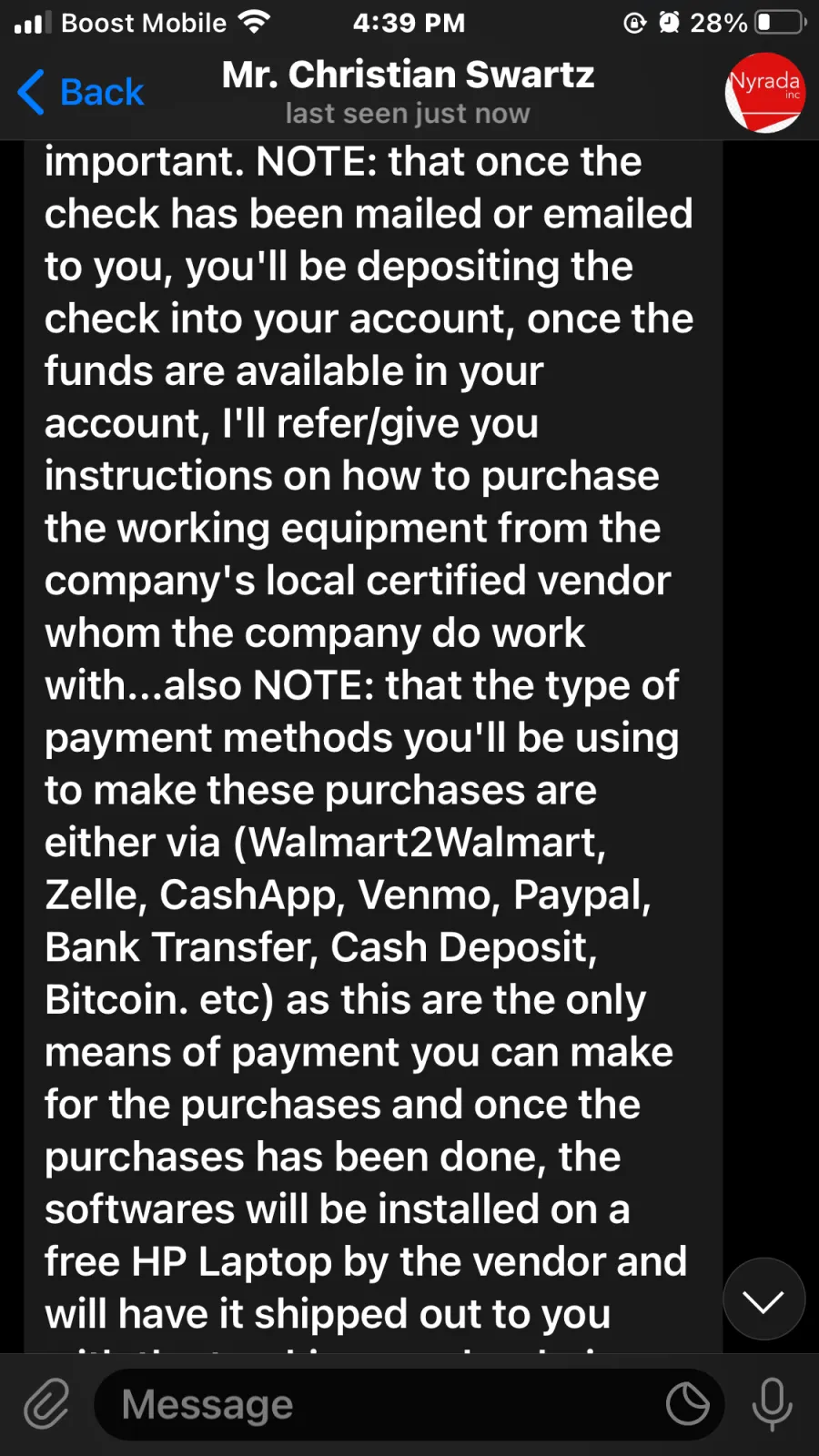819x1456 pixels.
Task: Go back to the chat list
Action: tap(80, 92)
